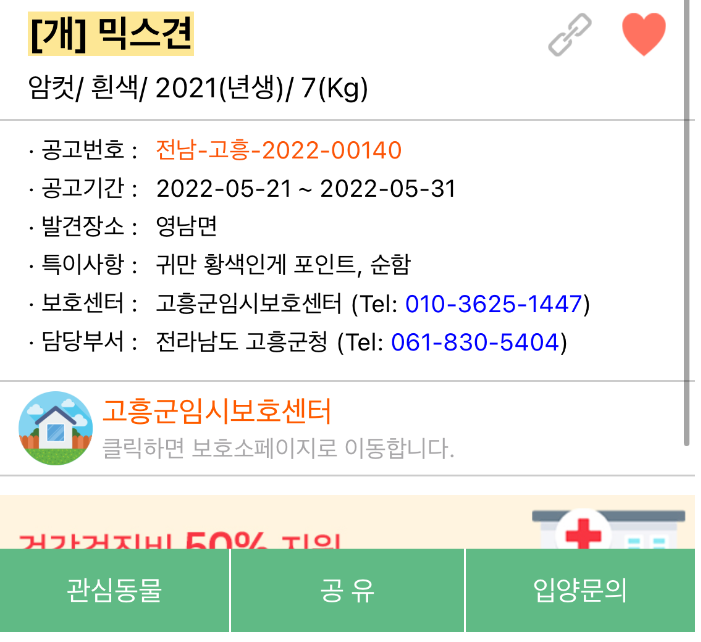701x642 pixels.
Task: Copy link via the chain icon
Action: pos(570,35)
